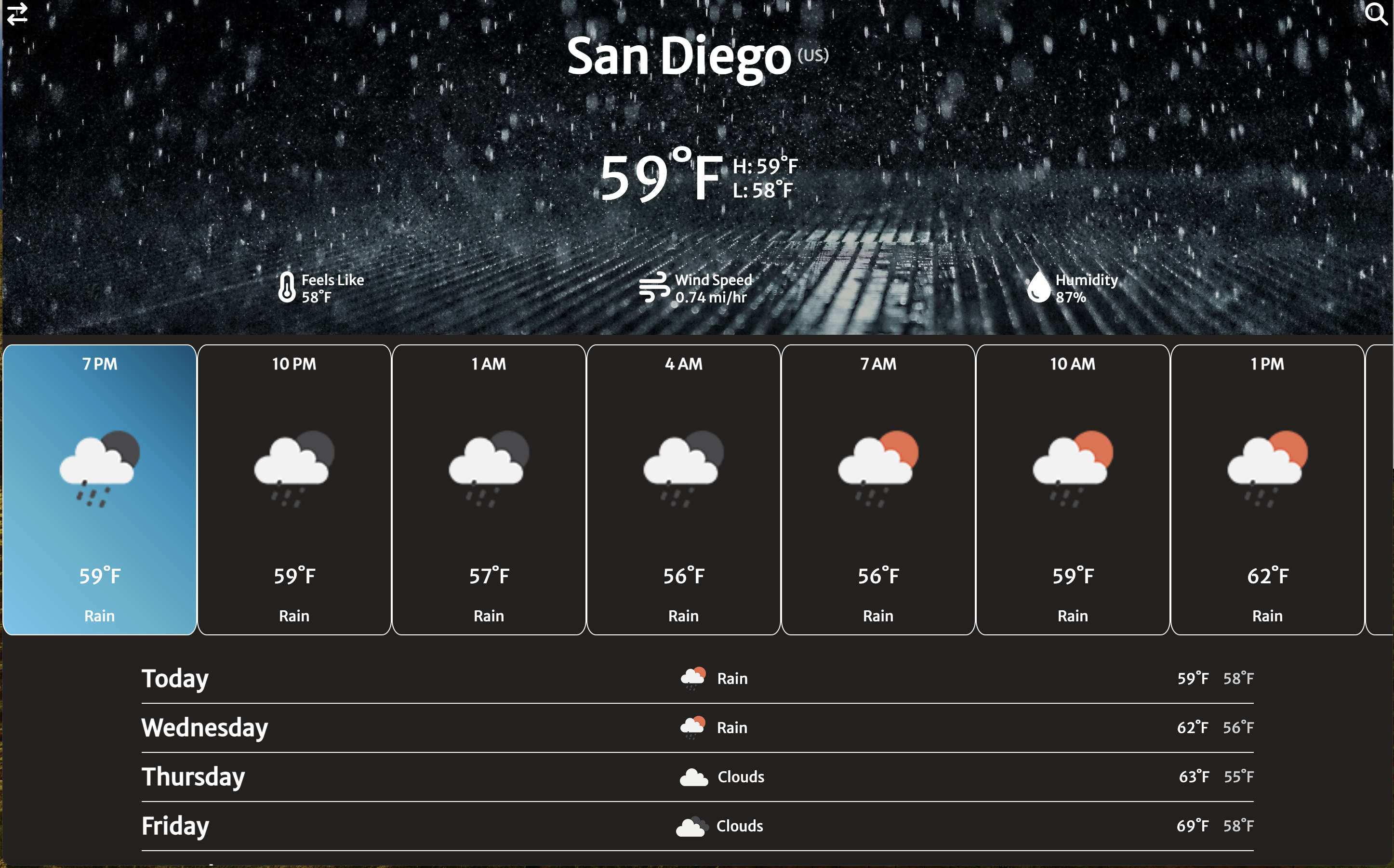Open the city search magnifier
This screenshot has width=1394, height=868.
pos(1376,13)
